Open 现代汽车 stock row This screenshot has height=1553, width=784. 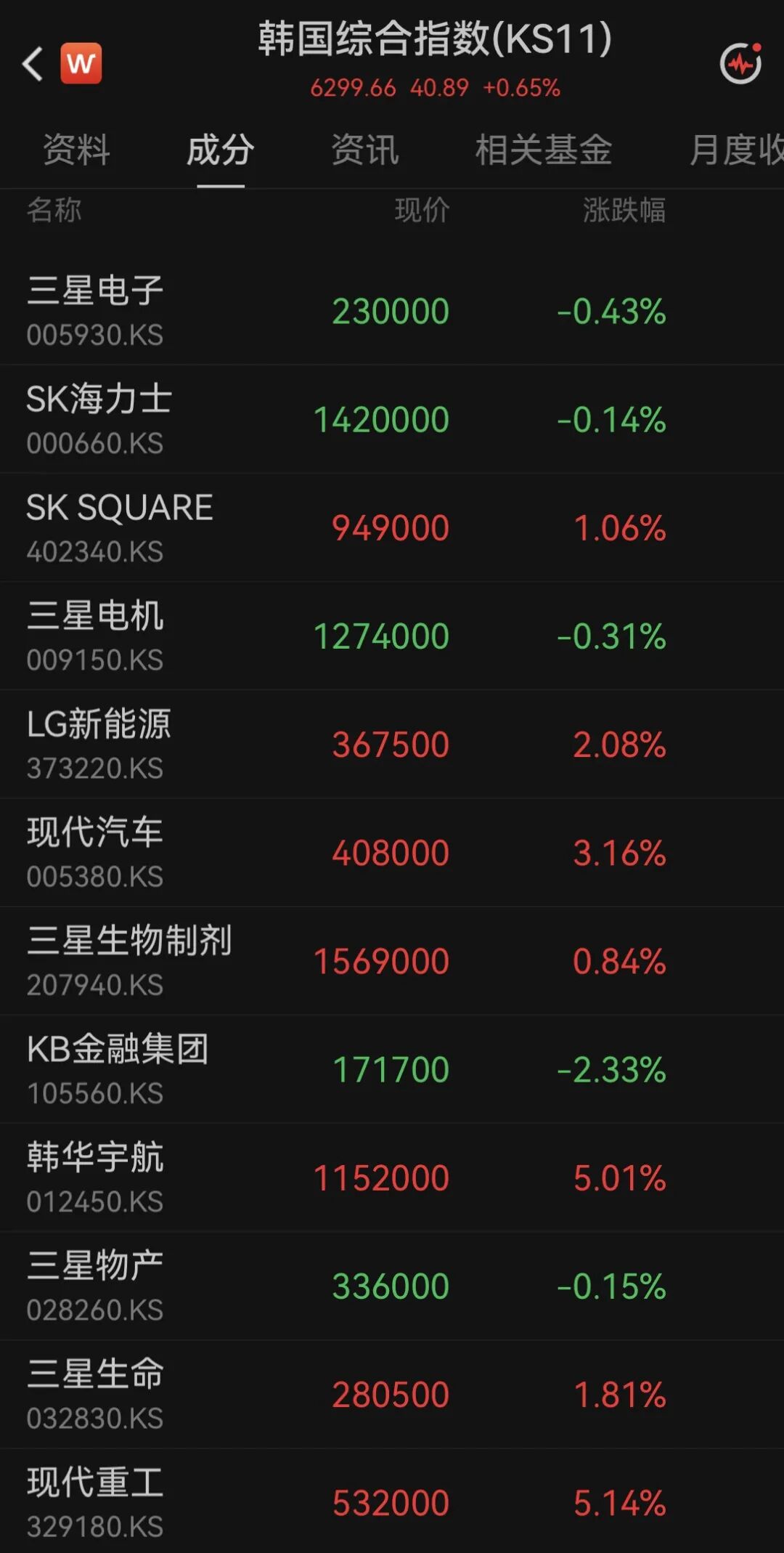tap(392, 852)
